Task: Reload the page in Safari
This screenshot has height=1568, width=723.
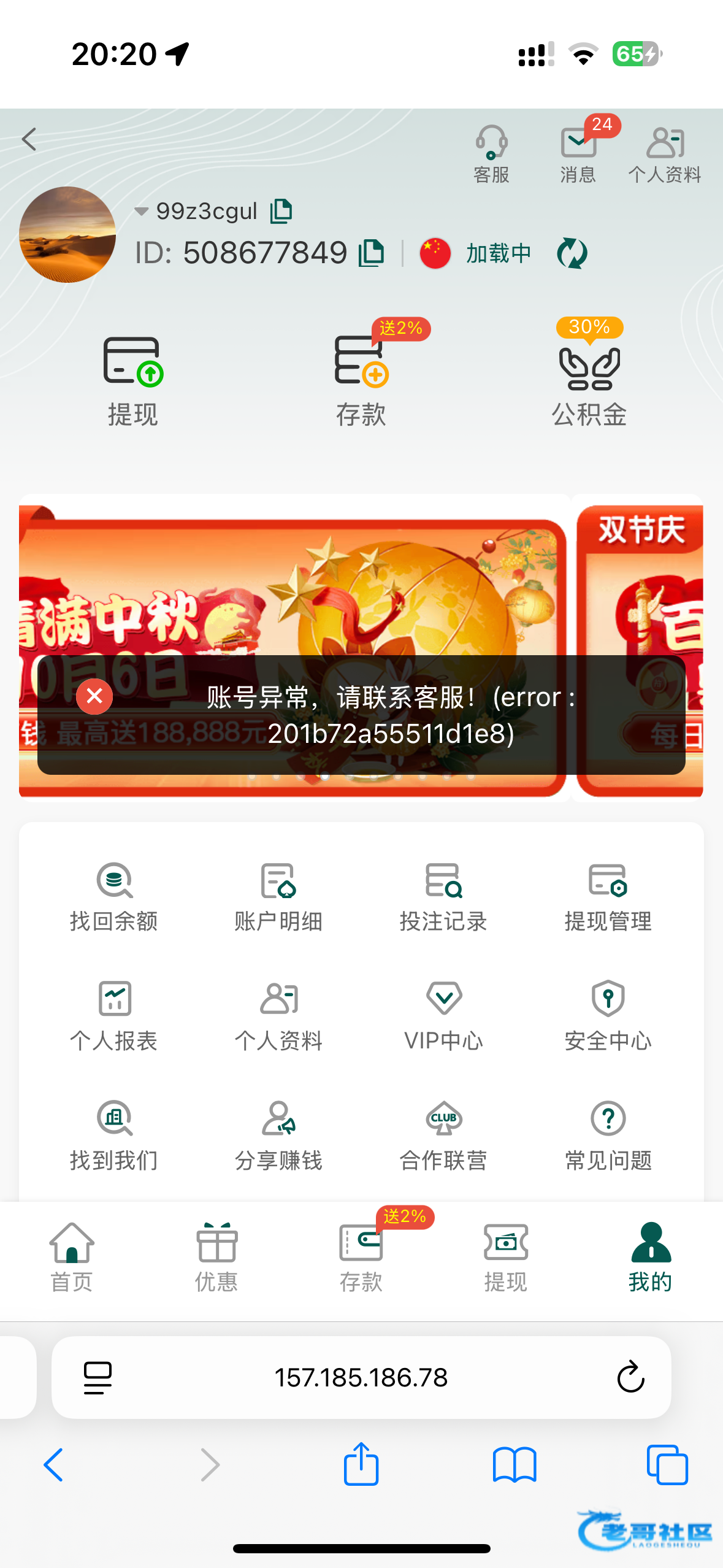Action: point(630,1378)
